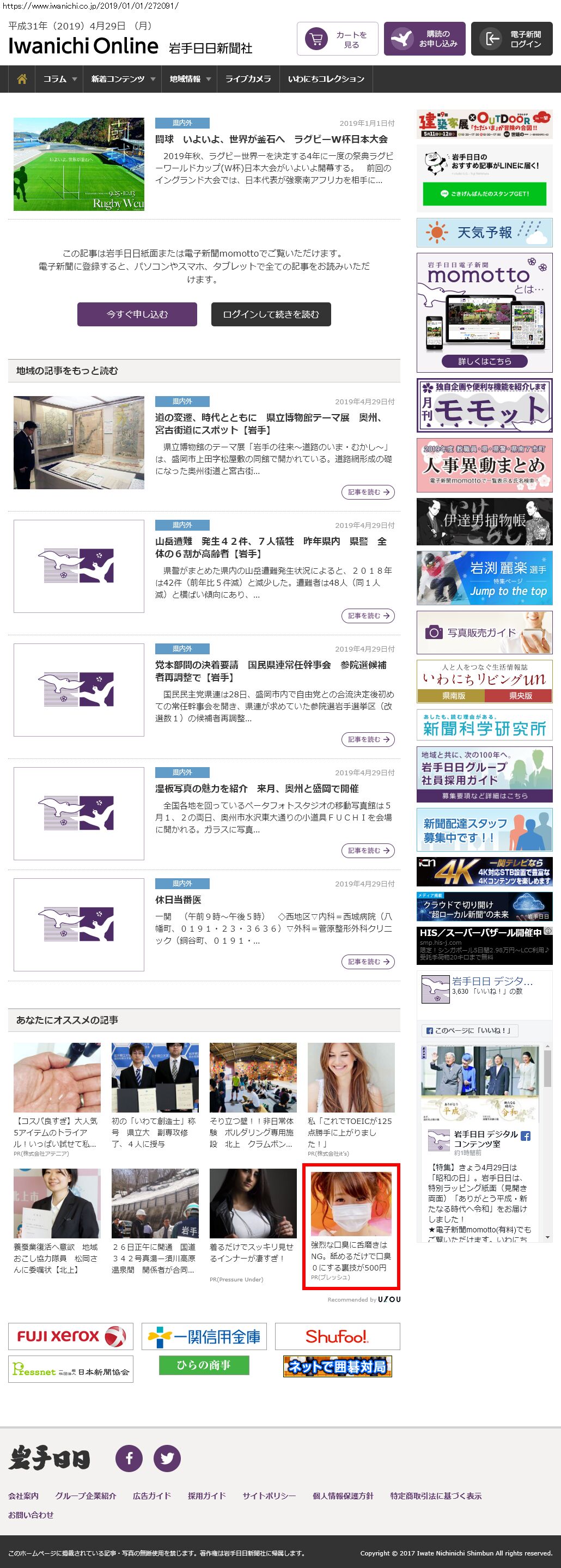The width and height of the screenshot is (561, 1568).
Task: Open 電子新聞ログイン login
Action: (x=511, y=39)
